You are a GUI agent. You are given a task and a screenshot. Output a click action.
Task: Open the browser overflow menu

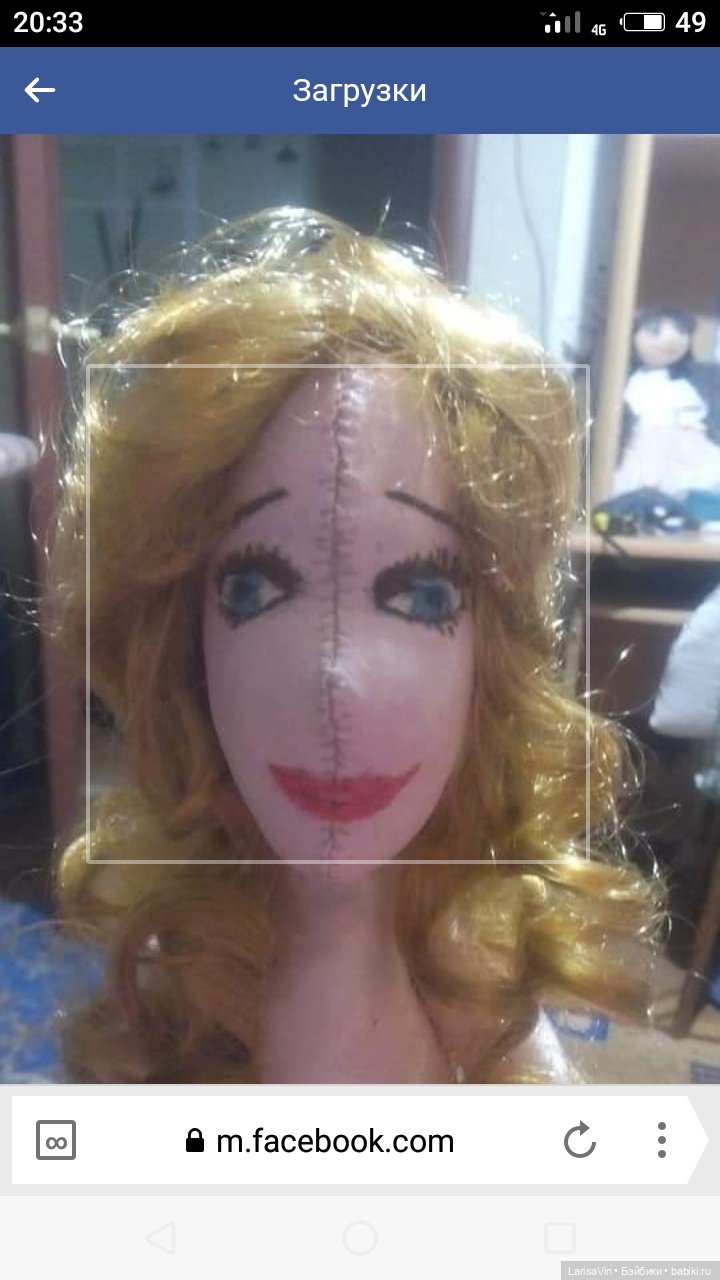click(x=661, y=1141)
